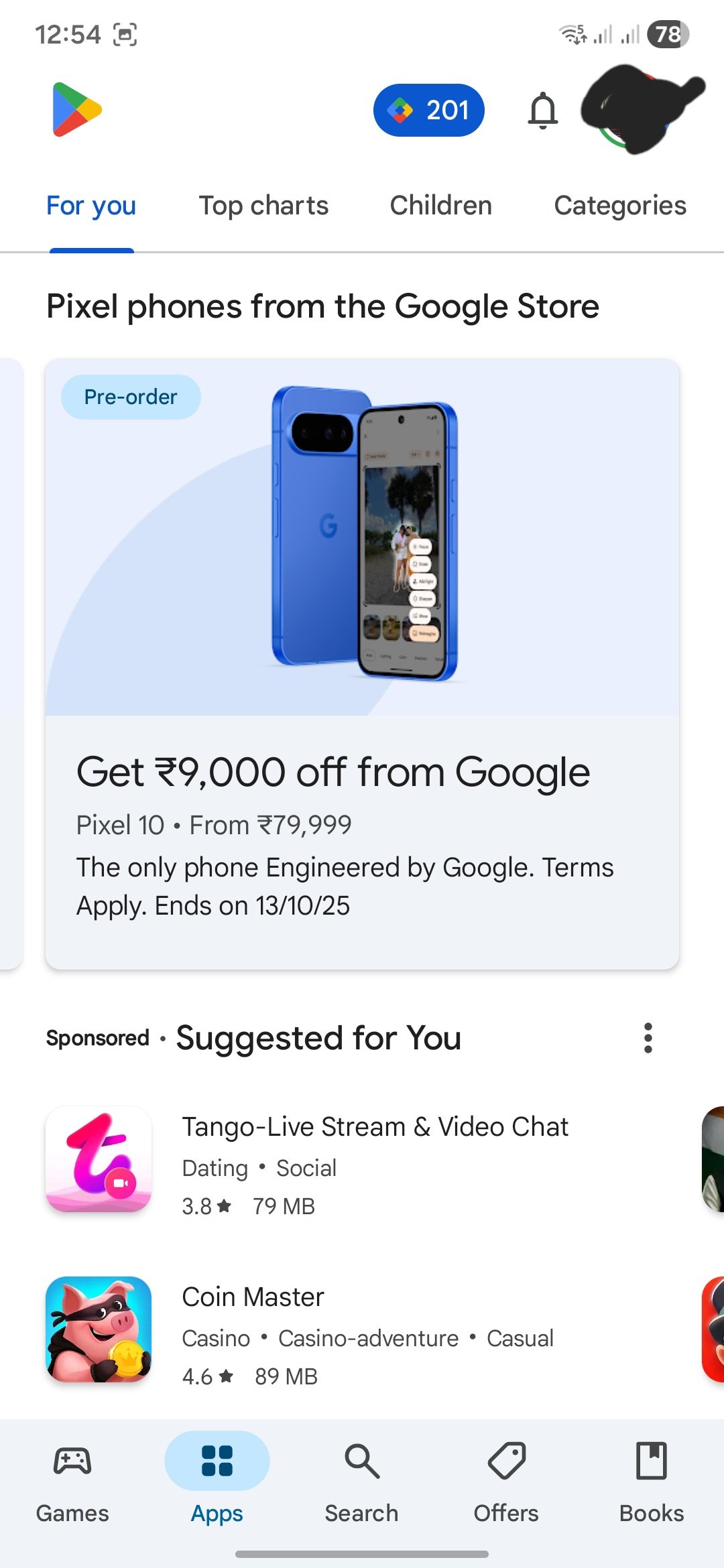
Task: Open Tango-Live Stream & Video Chat listing
Action: tap(362, 1159)
